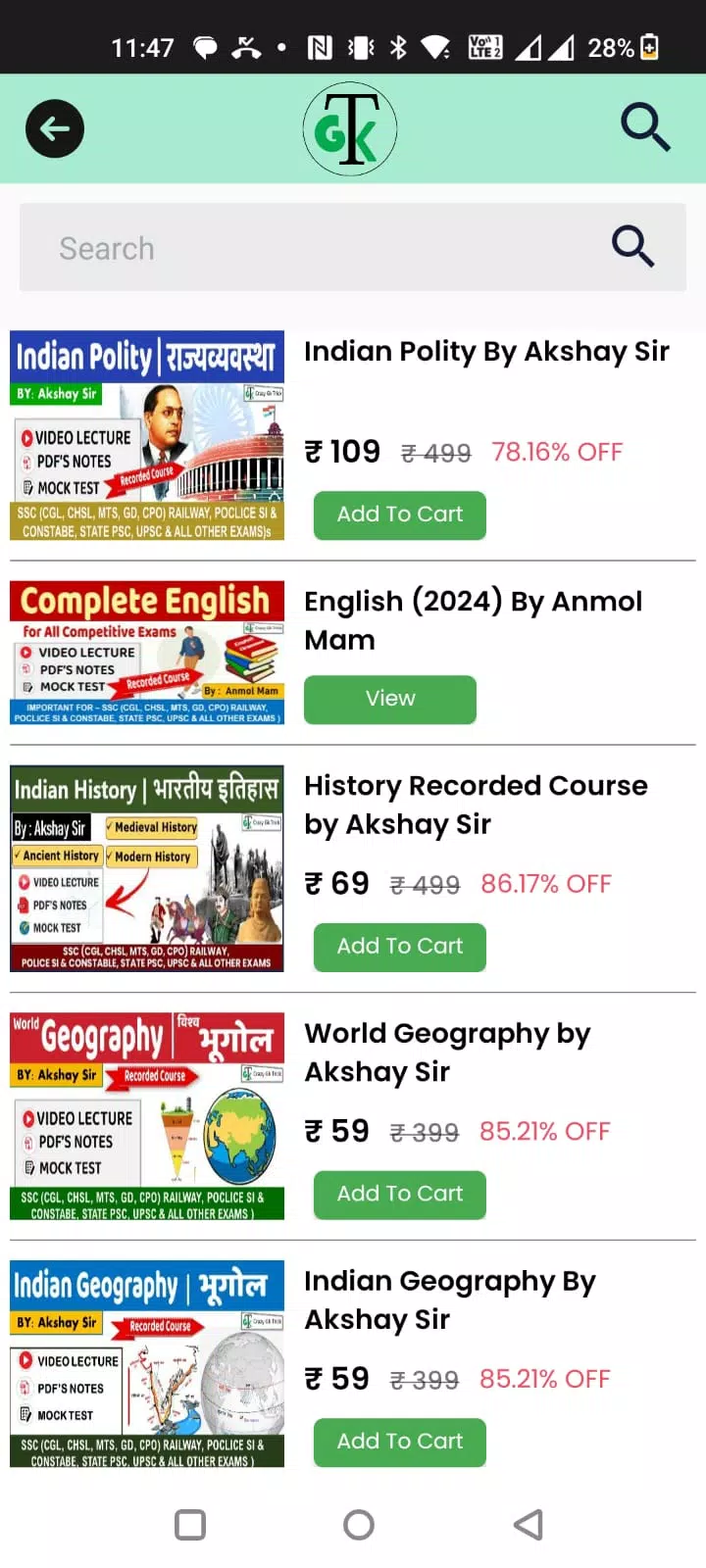The height and width of the screenshot is (1568, 706).
Task: Add History Recorded Course to cart
Action: click(x=399, y=947)
